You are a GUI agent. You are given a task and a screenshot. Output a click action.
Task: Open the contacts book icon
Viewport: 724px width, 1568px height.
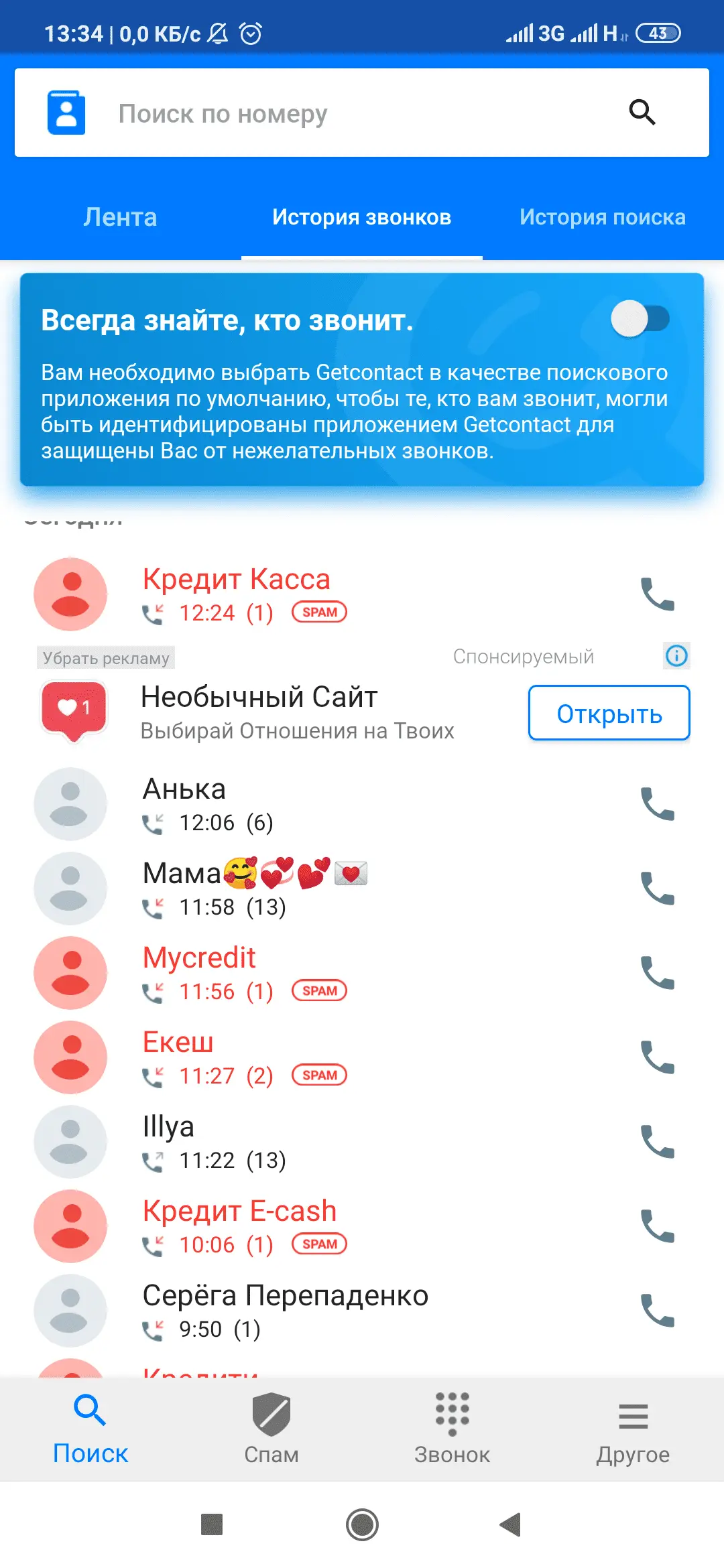tap(66, 113)
